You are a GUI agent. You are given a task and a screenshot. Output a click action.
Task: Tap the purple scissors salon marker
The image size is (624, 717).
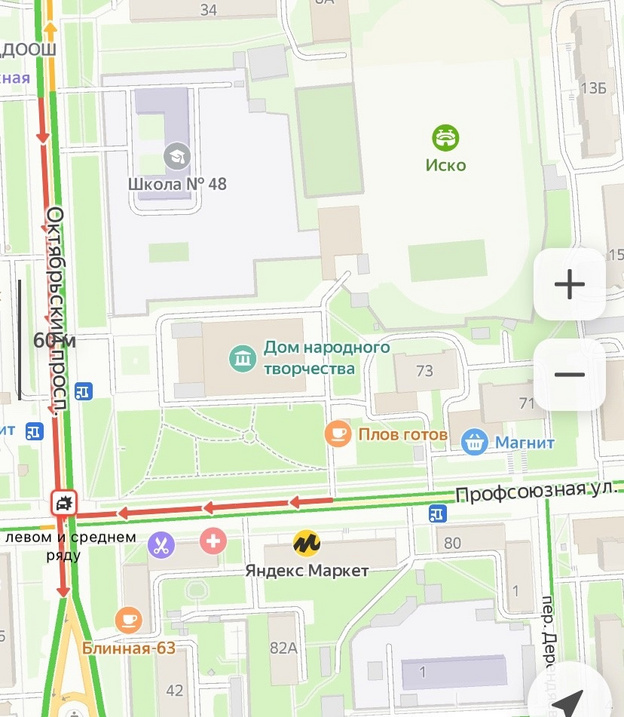[160, 545]
